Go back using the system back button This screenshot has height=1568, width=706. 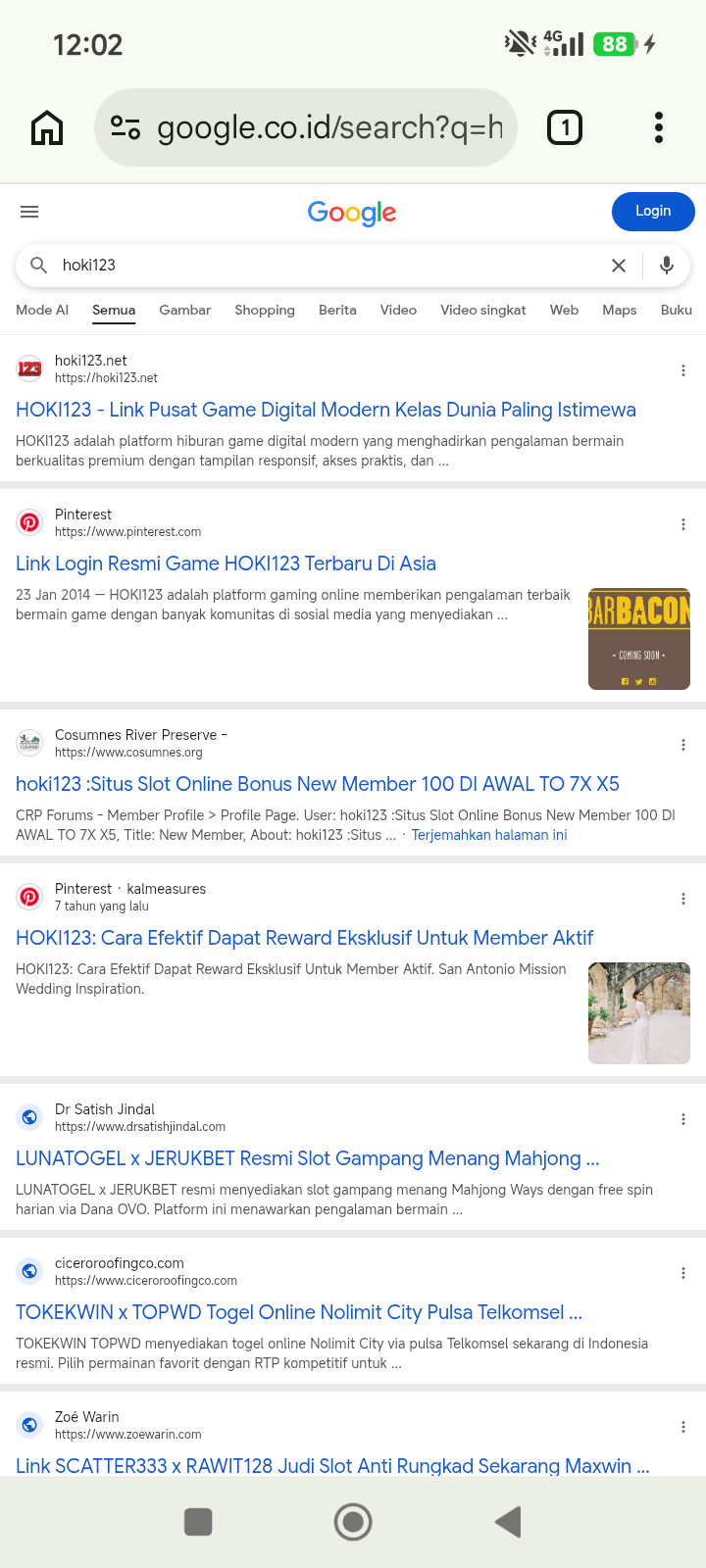[x=508, y=1522]
